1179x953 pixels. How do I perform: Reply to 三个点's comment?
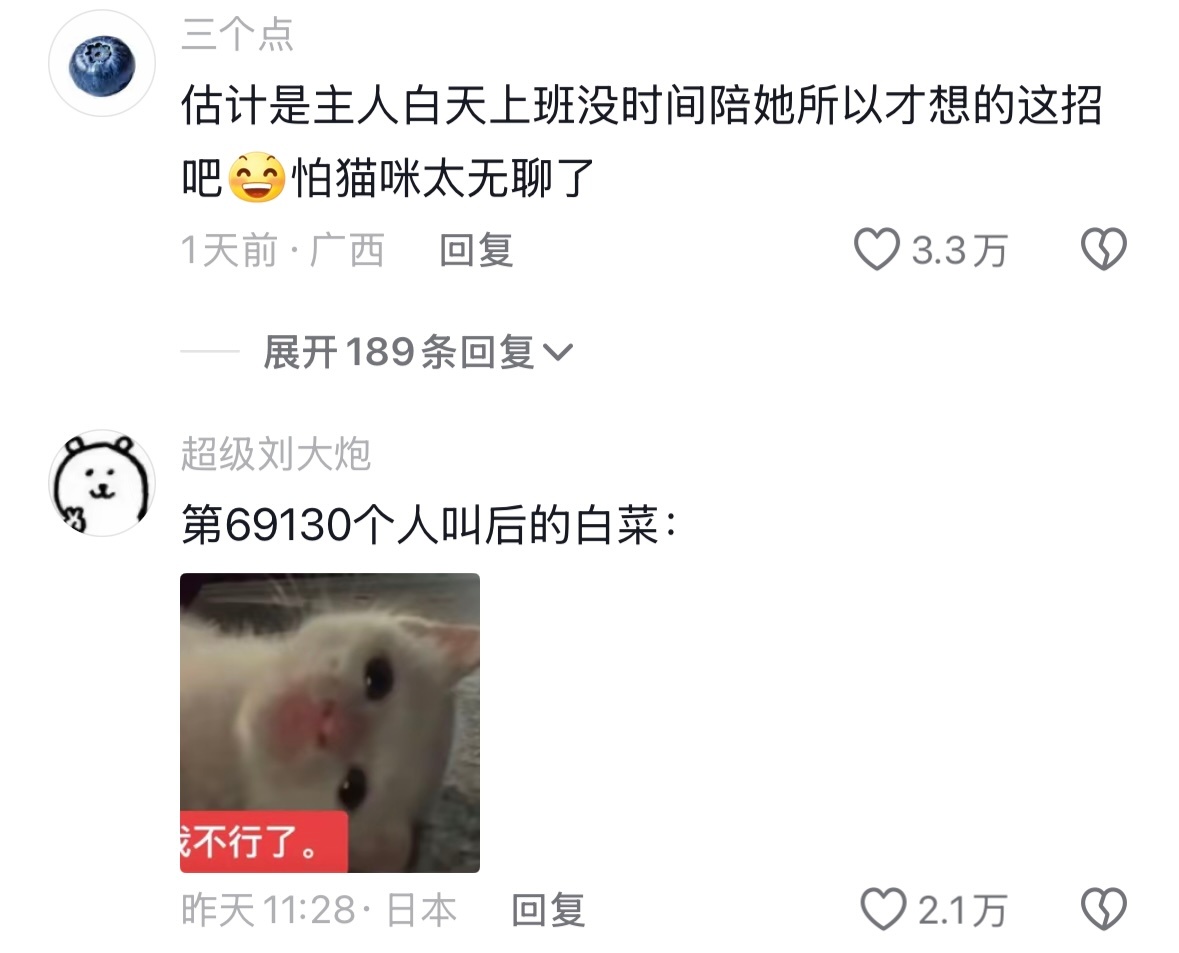[x=476, y=250]
